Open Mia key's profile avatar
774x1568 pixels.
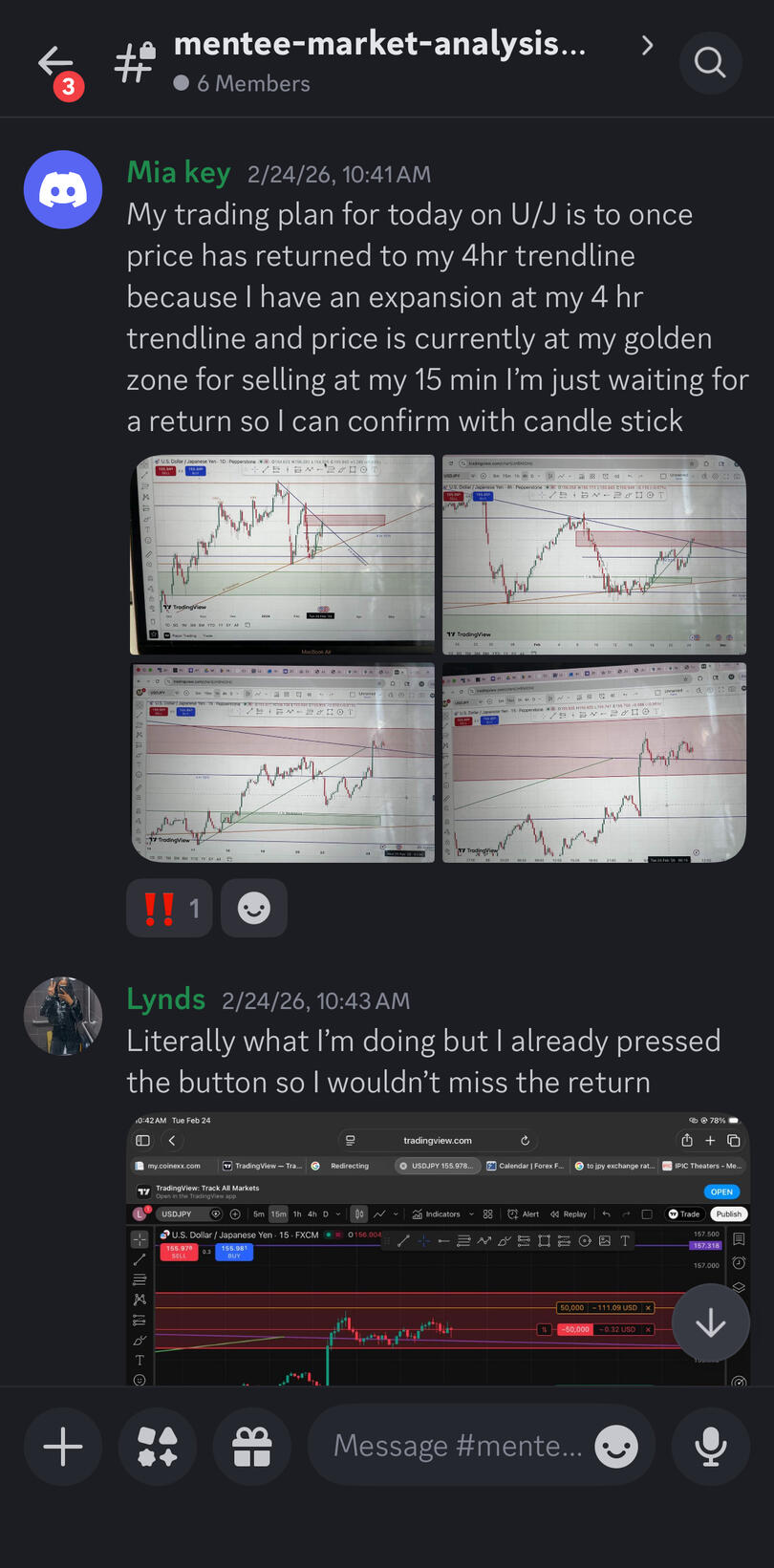coord(63,189)
